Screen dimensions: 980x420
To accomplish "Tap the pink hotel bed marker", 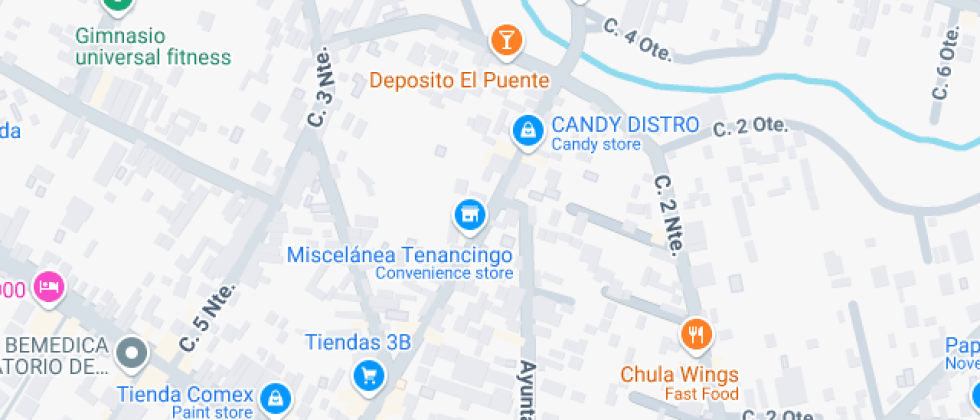I will click(49, 288).
